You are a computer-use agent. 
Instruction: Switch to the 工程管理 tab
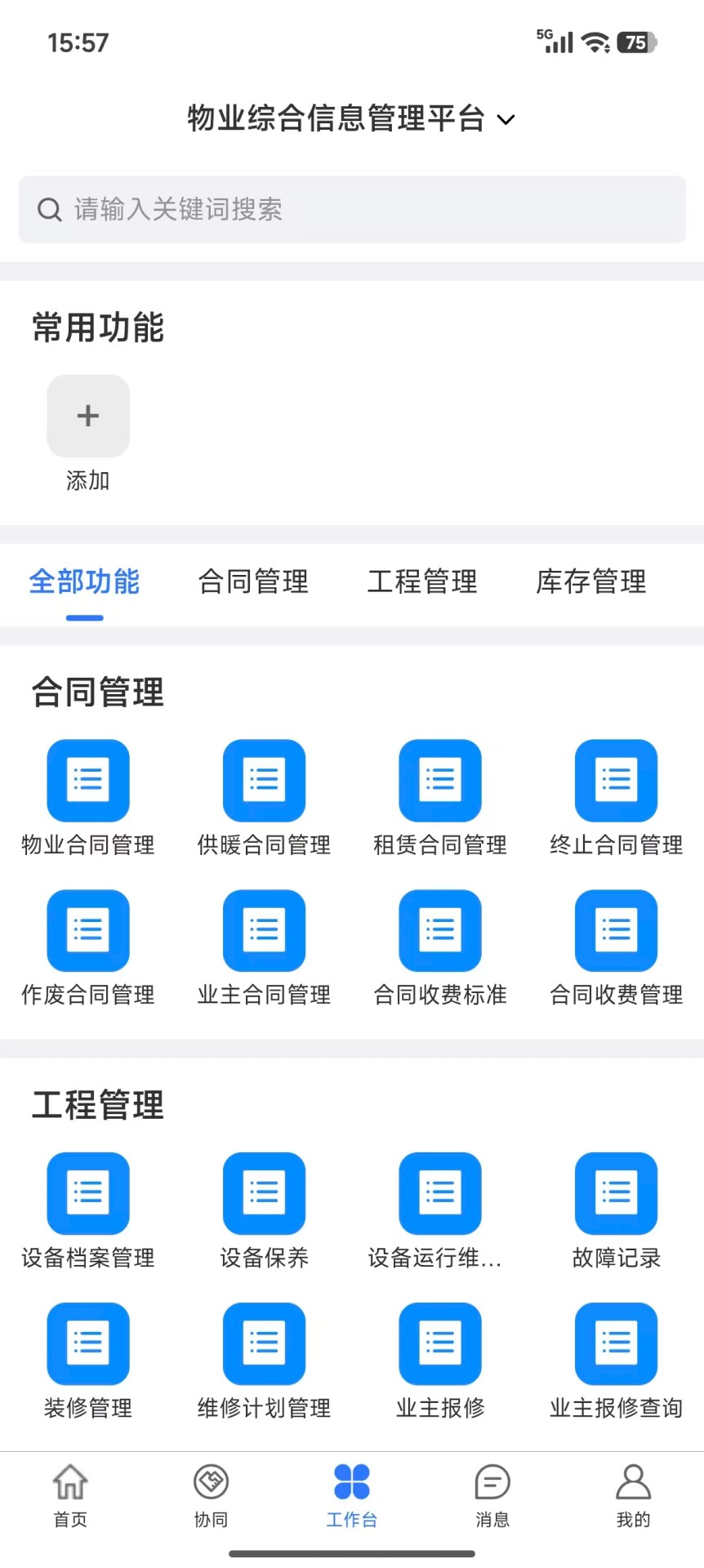tap(422, 581)
